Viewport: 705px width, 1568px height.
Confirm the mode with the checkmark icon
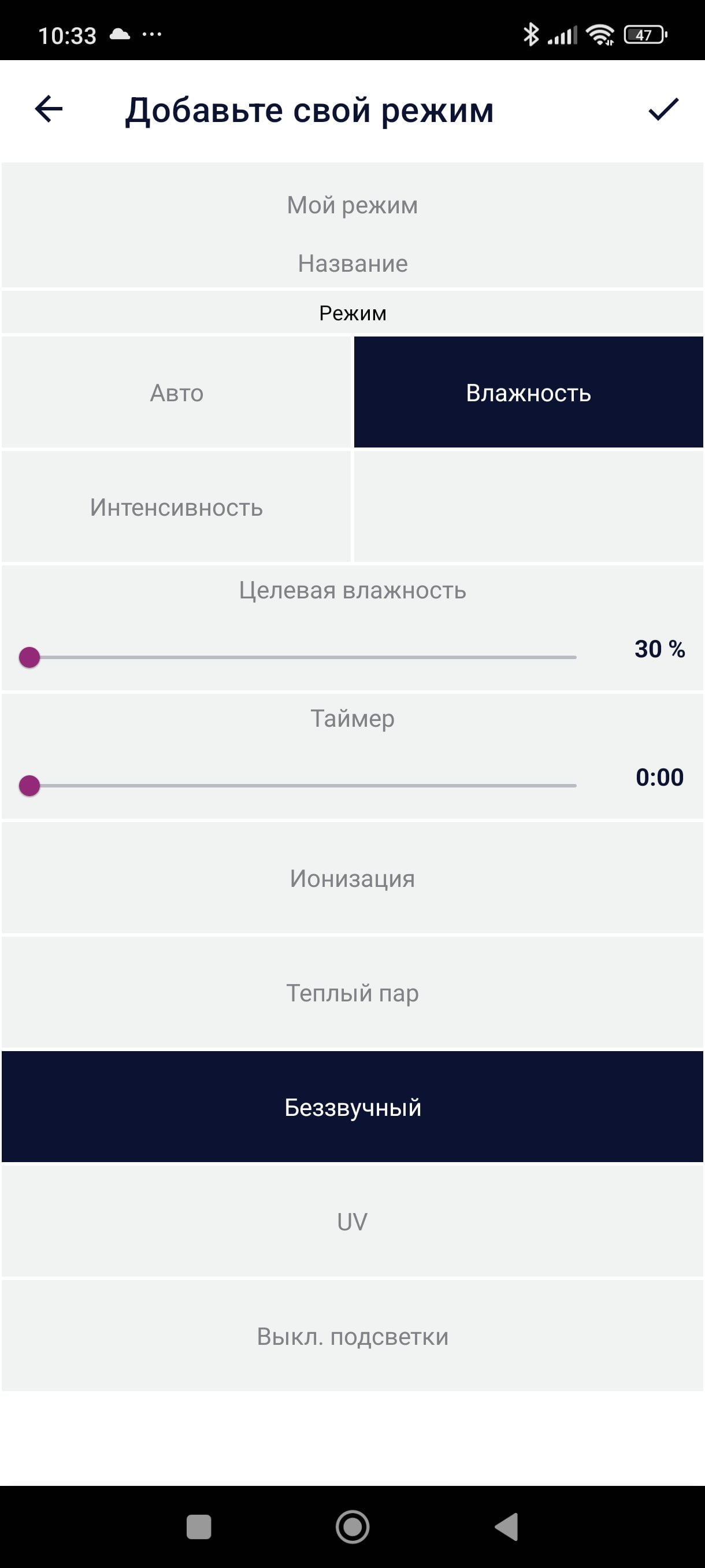point(663,110)
